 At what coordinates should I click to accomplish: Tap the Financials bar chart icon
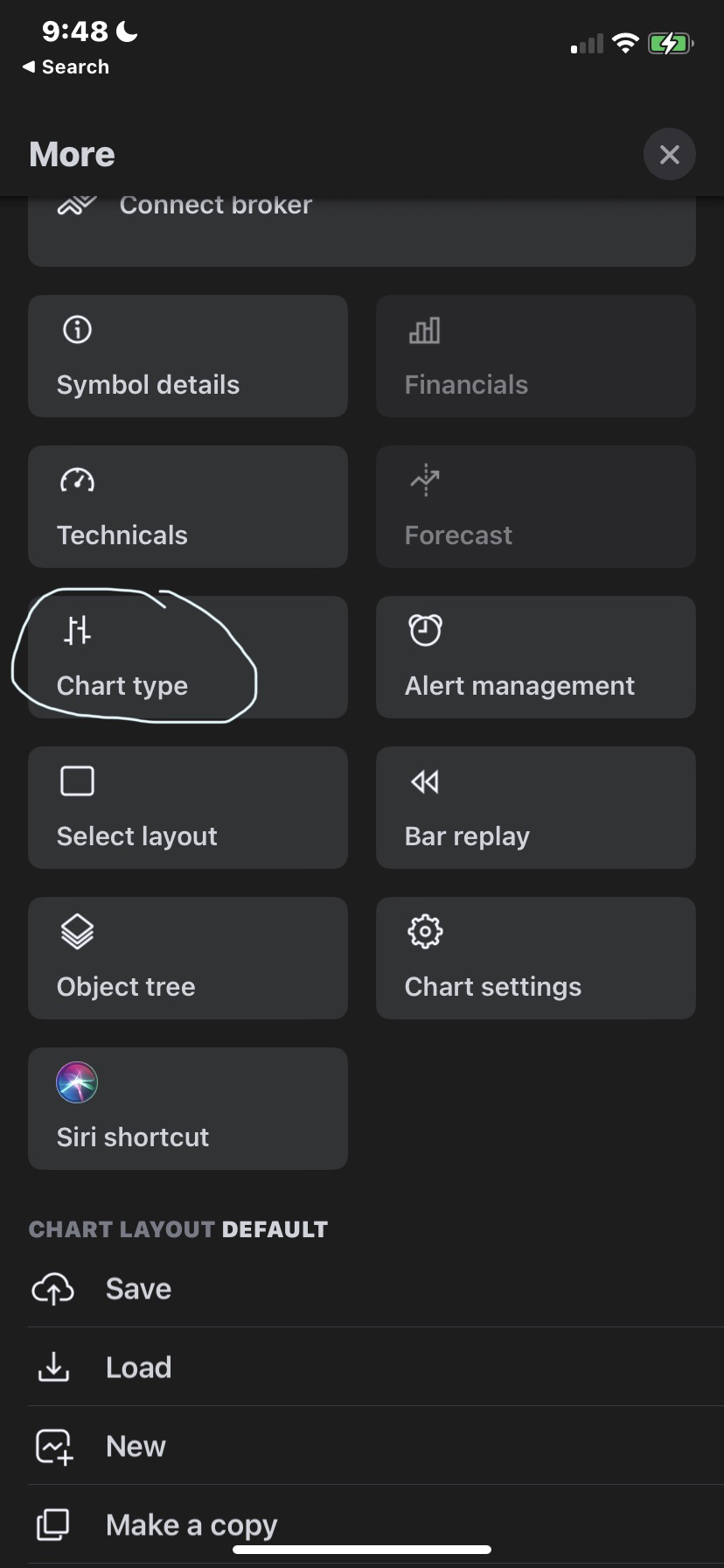click(424, 331)
